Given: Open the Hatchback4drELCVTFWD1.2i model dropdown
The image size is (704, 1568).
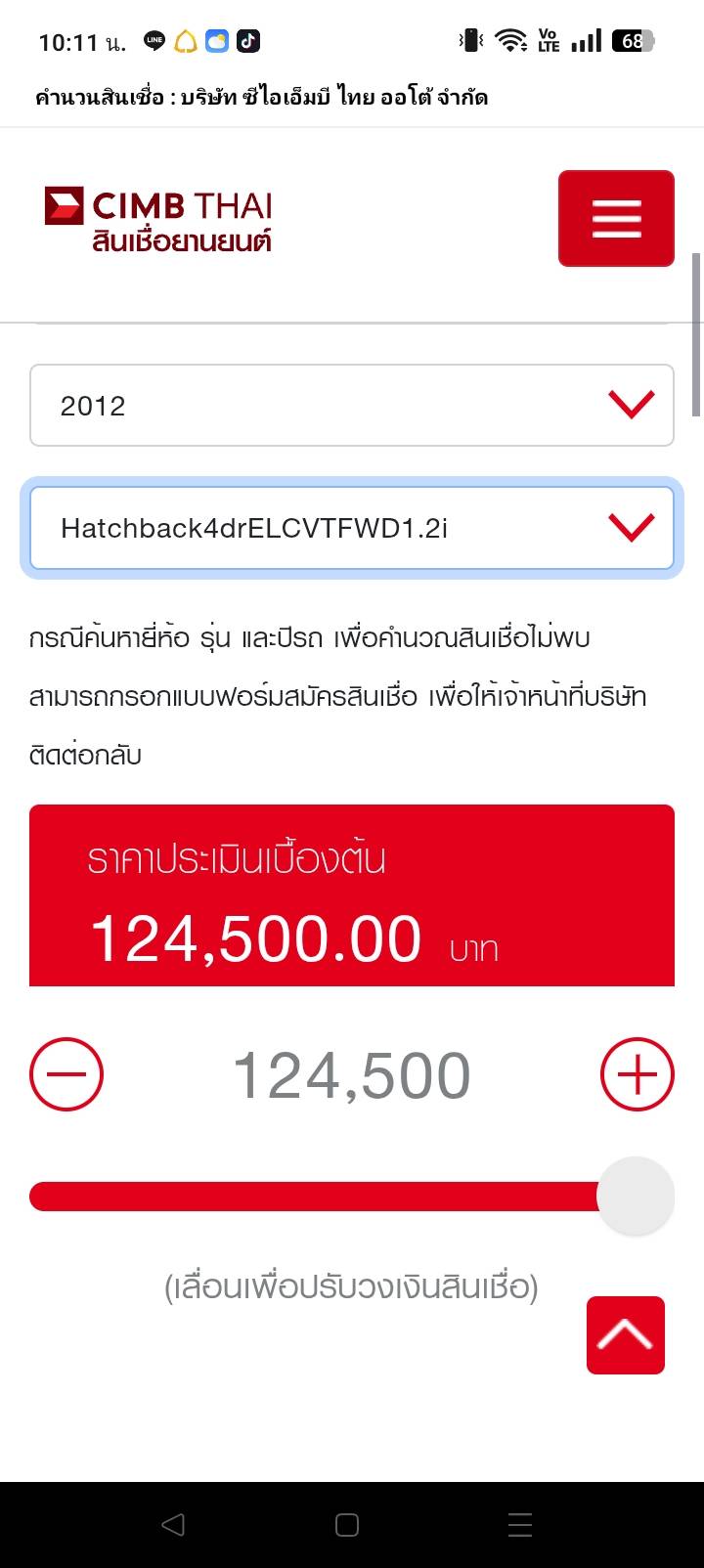Looking at the screenshot, I should click(x=352, y=529).
